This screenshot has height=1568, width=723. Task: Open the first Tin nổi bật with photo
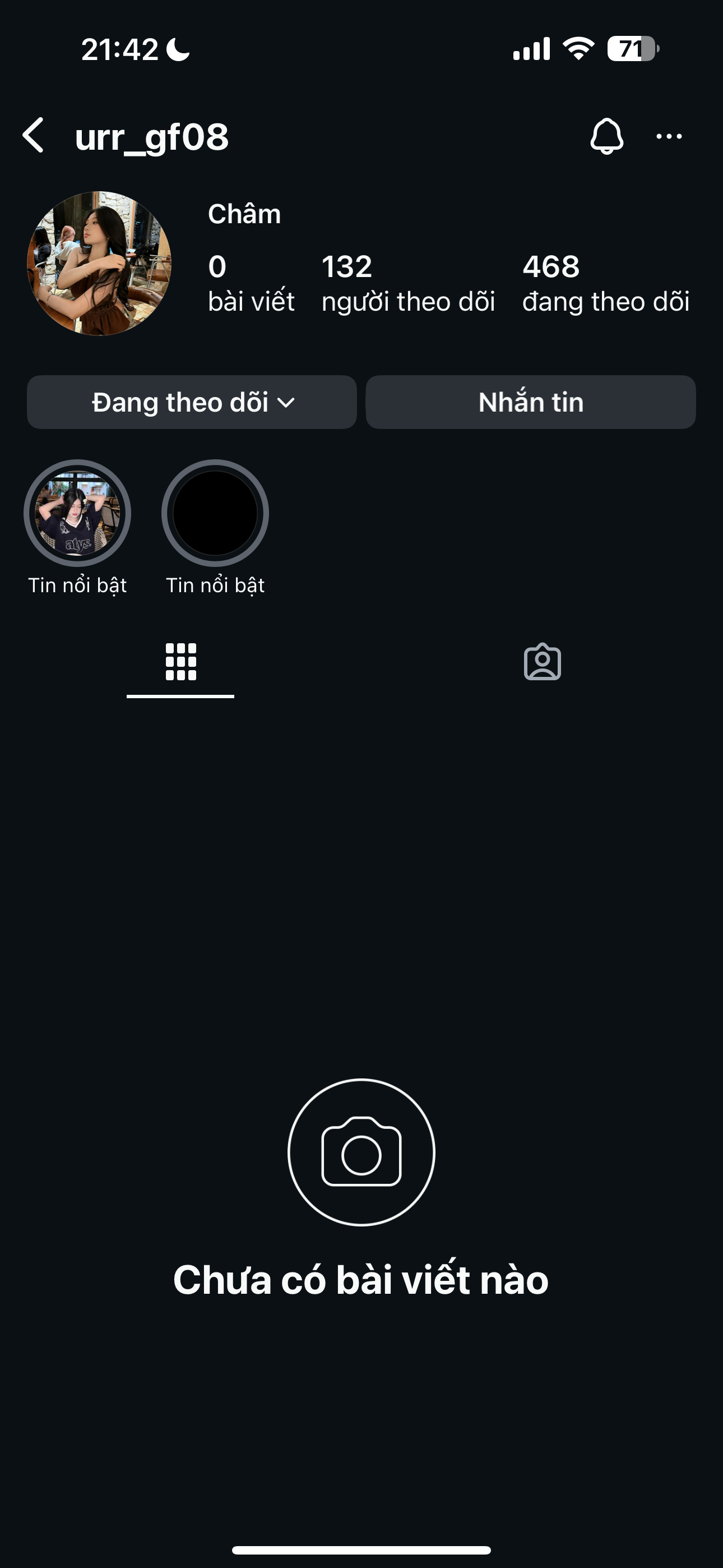point(77,513)
